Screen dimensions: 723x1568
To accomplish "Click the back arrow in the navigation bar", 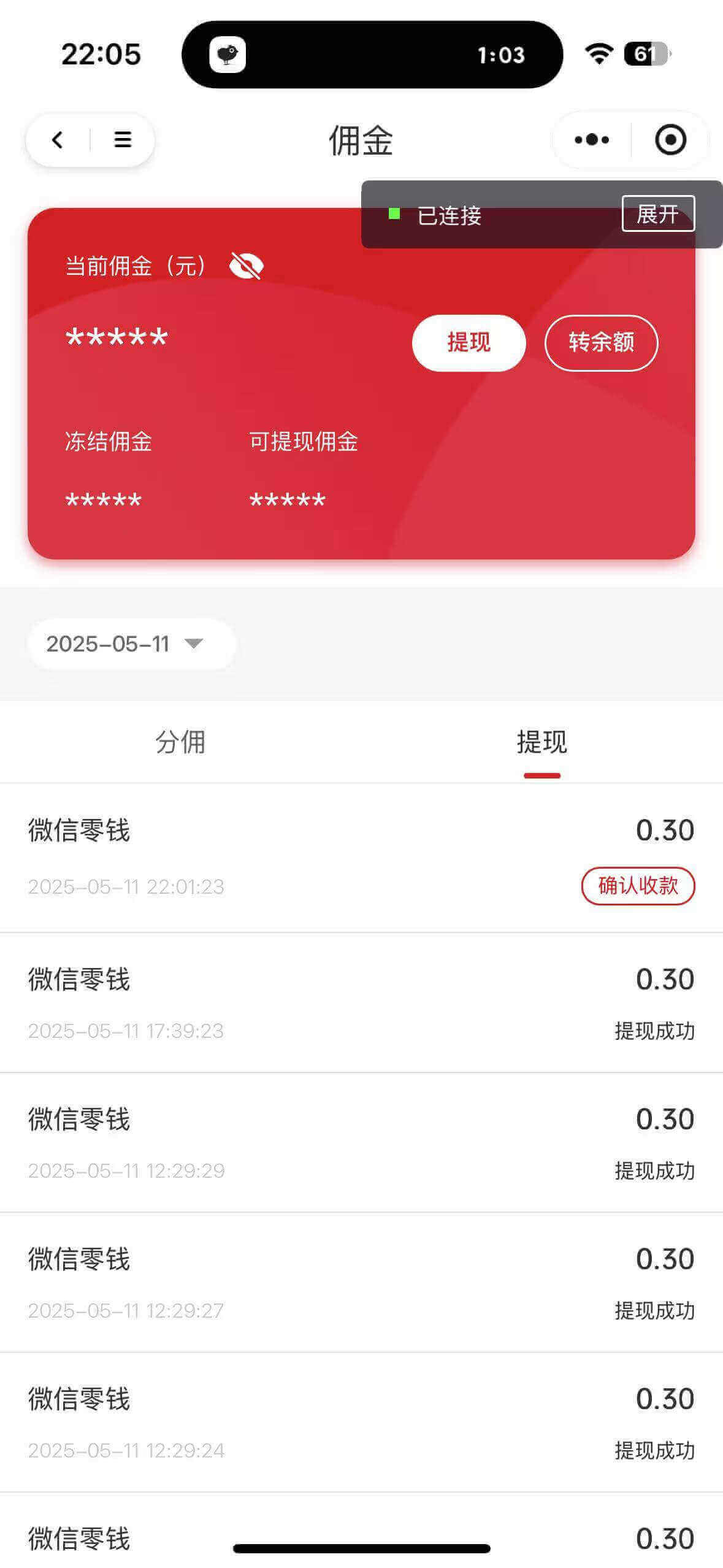I will point(57,140).
